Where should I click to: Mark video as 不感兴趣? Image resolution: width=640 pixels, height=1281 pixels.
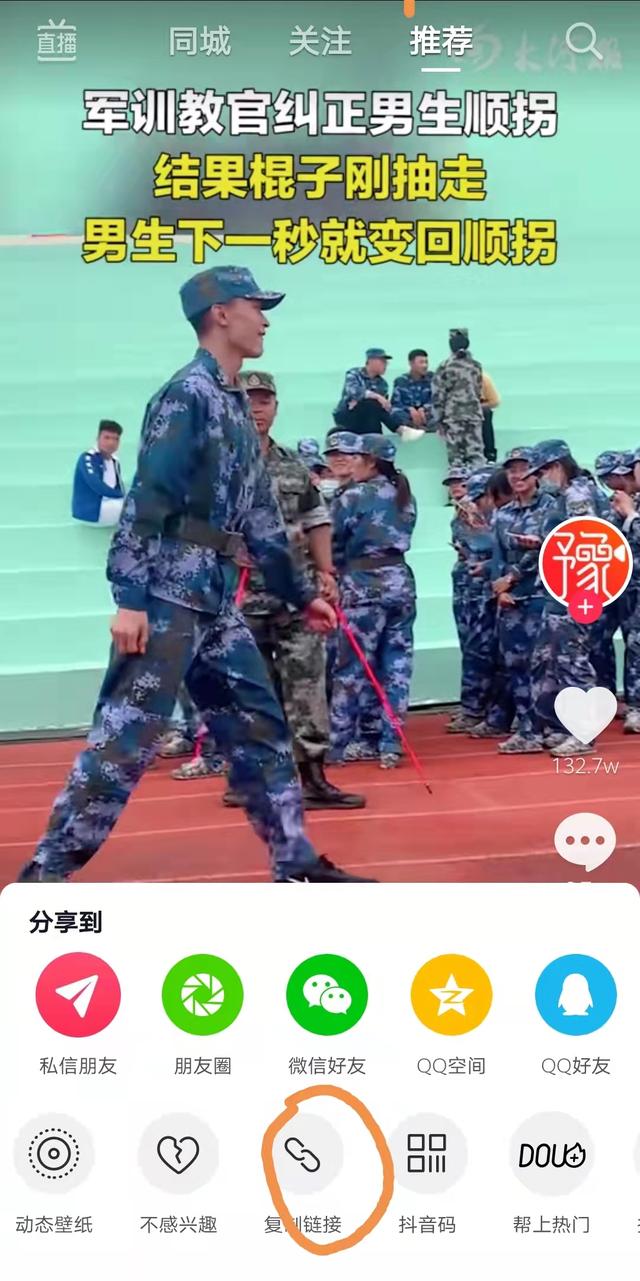tap(178, 1155)
